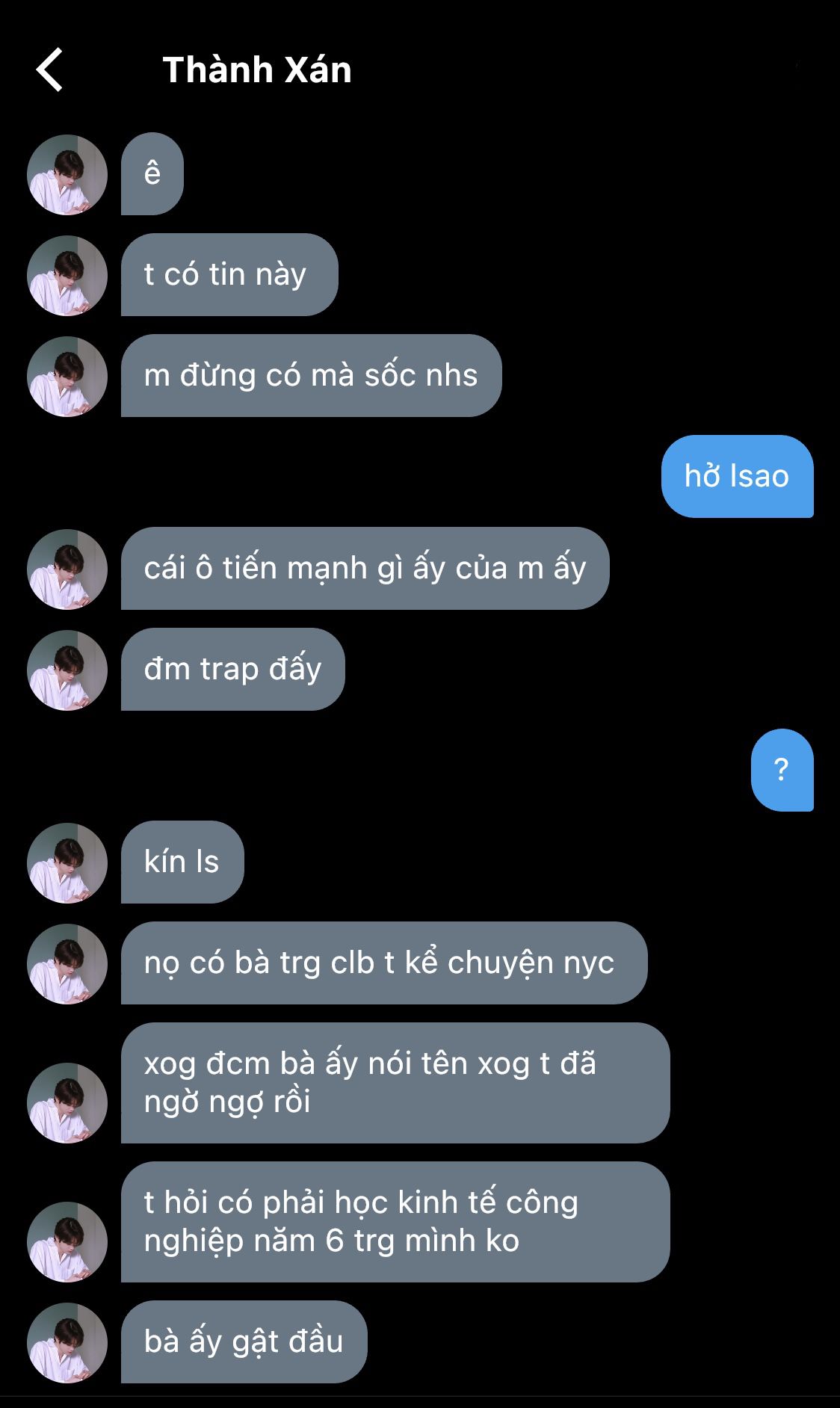Viewport: 840px width, 1408px height.
Task: Open sender's avatar next to "đm trap đấy"
Action: tap(67, 670)
